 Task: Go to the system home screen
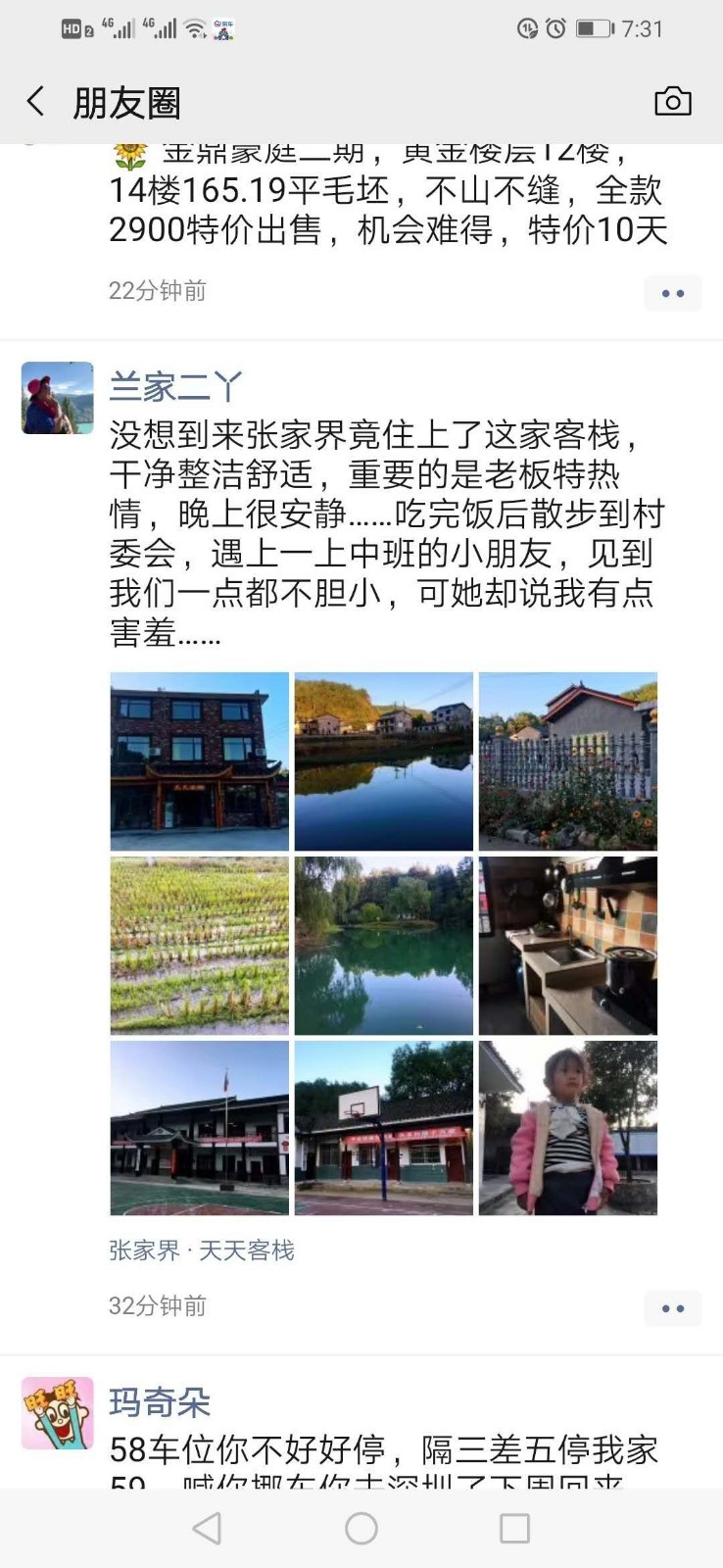point(361,1528)
